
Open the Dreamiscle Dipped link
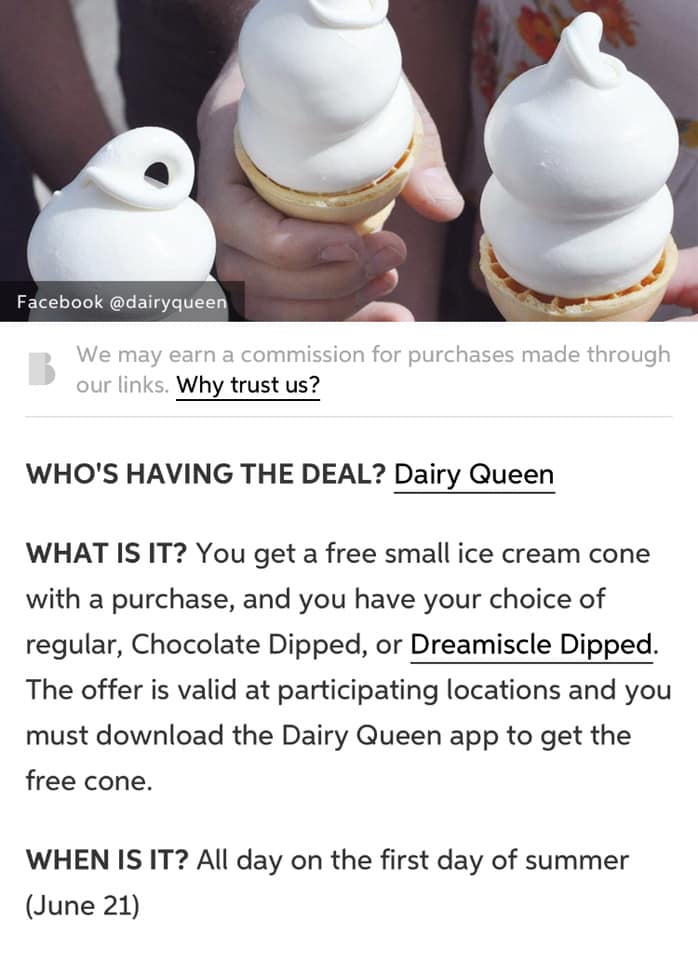[531, 645]
